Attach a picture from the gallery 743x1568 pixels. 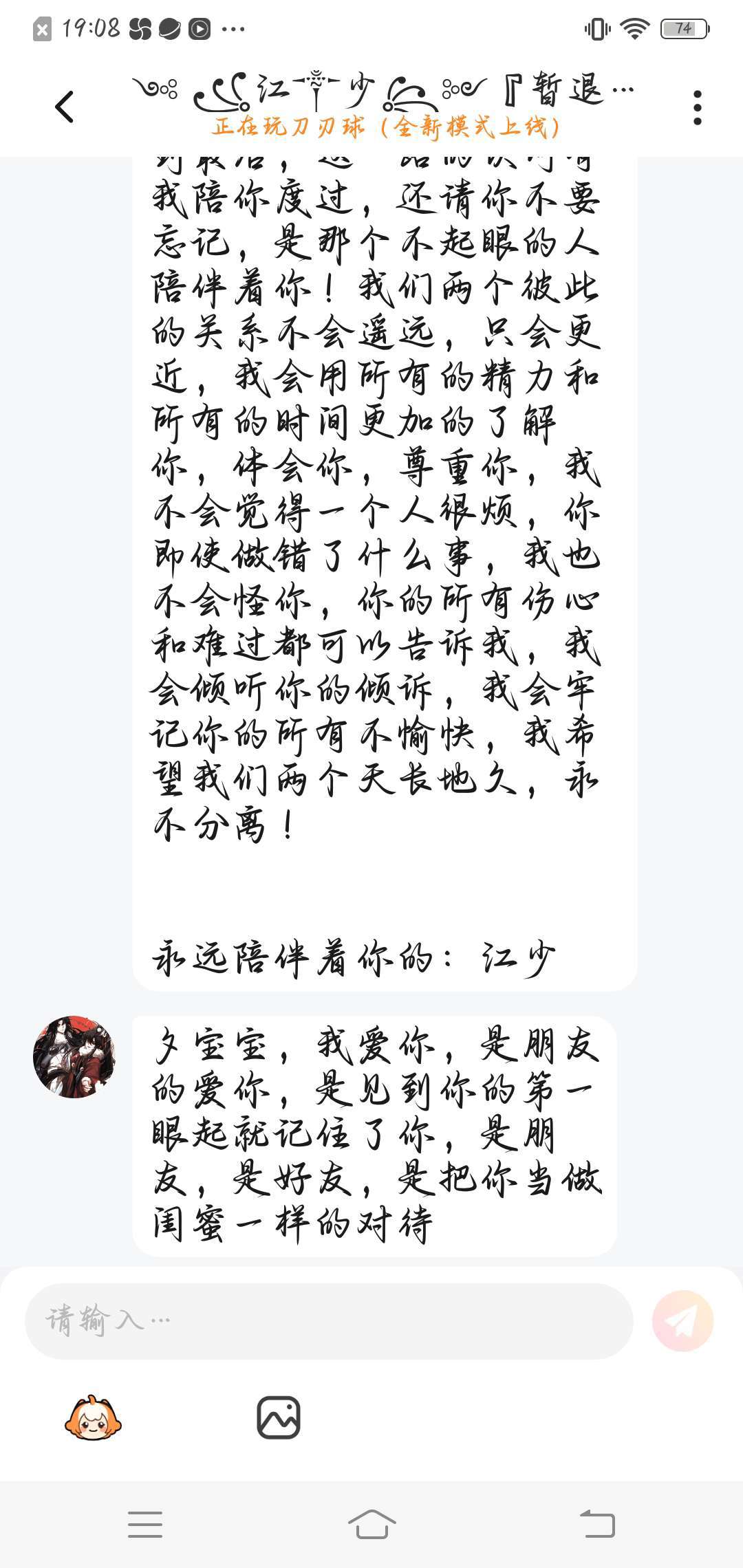279,1418
